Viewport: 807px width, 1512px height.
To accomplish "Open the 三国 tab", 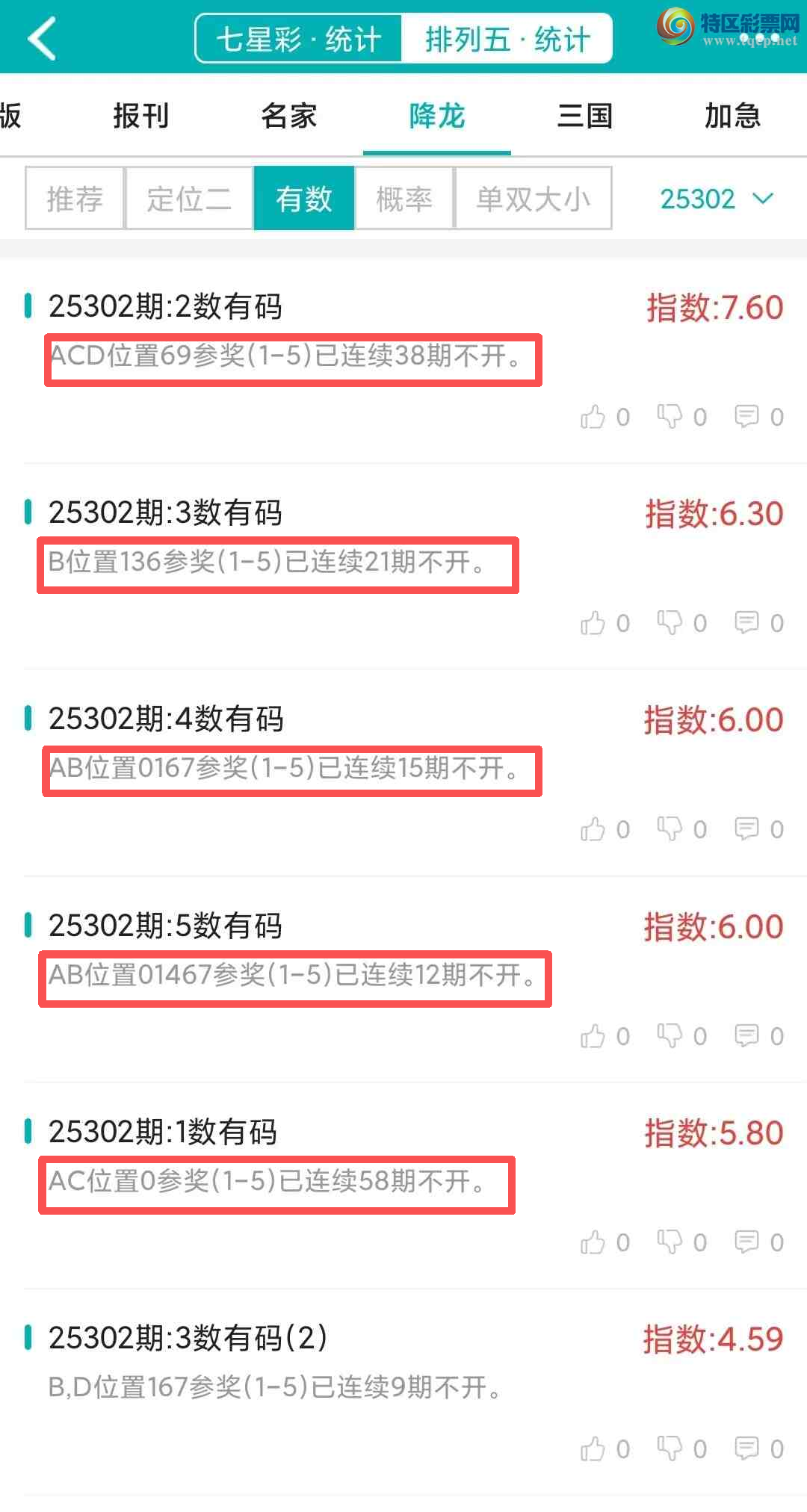I will pyautogui.click(x=585, y=116).
